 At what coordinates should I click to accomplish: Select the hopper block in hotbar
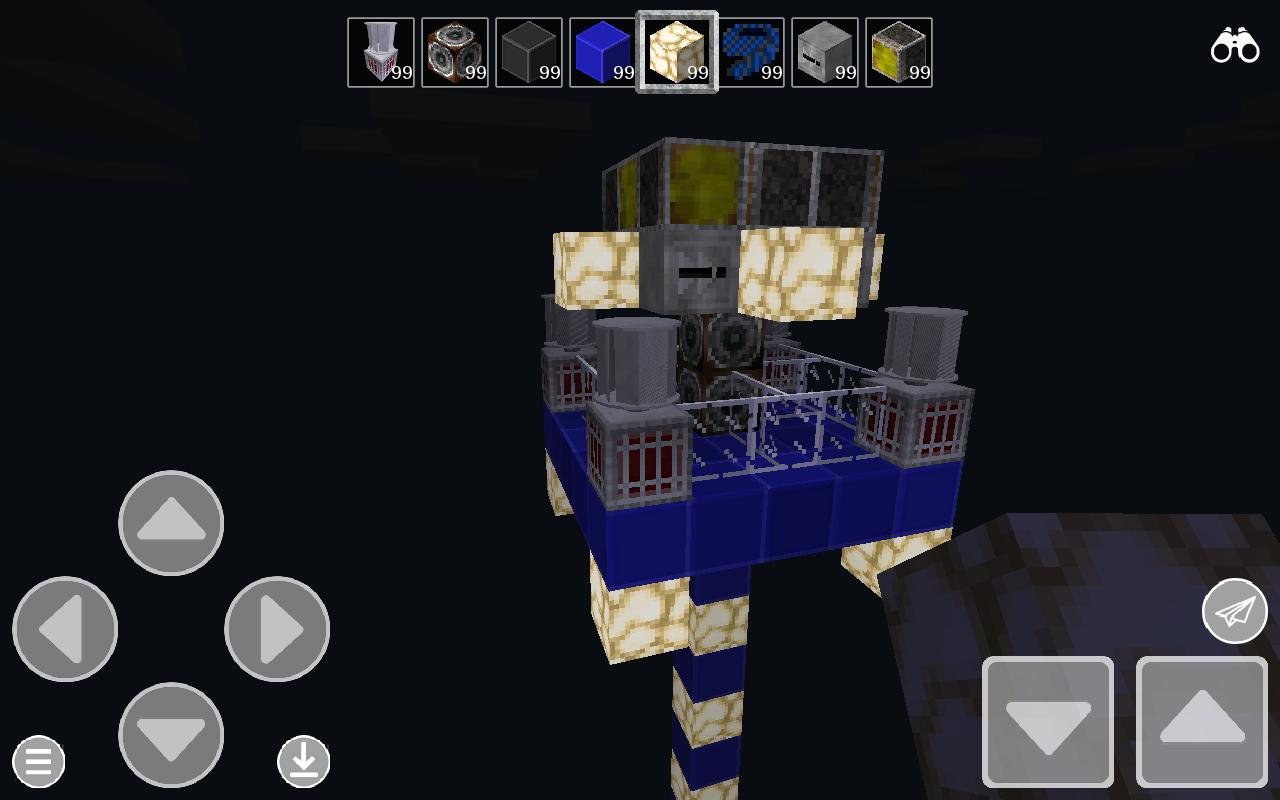tap(381, 53)
